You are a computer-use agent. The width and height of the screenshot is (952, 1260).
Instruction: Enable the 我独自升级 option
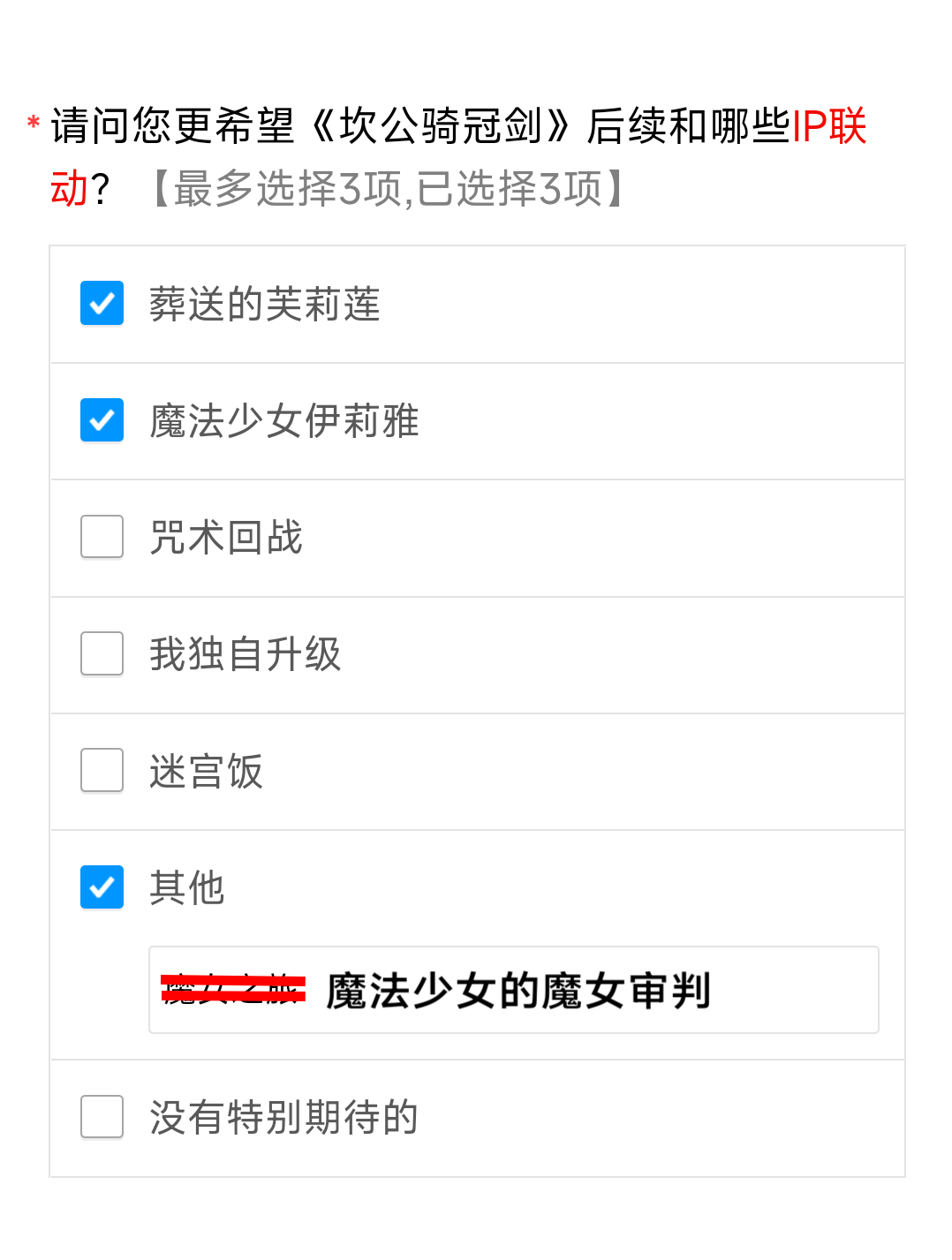tap(102, 654)
